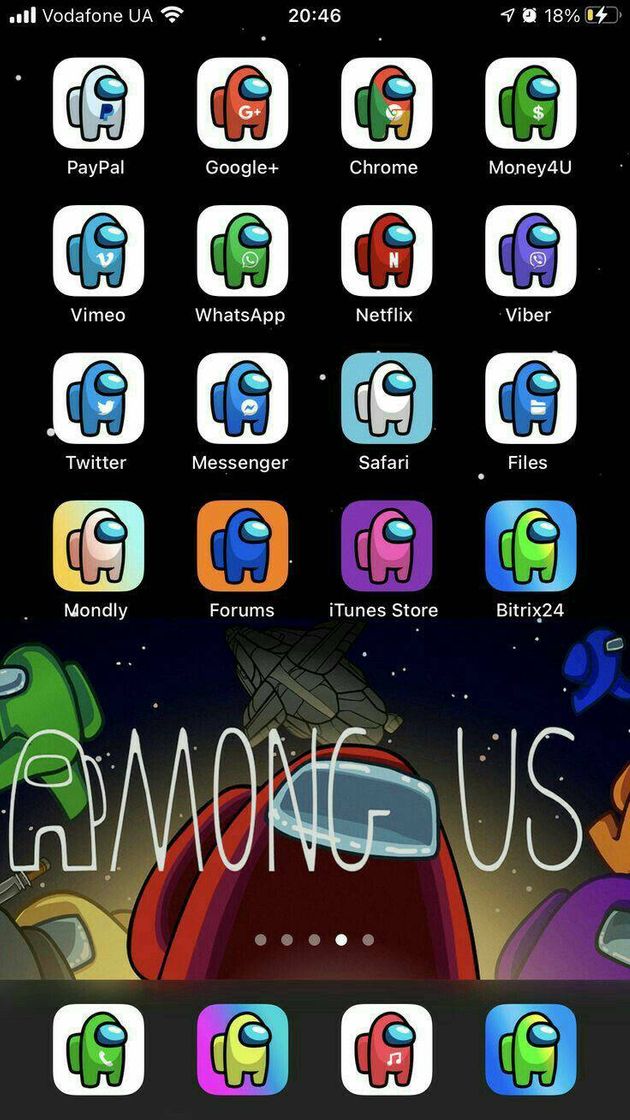Open the Phone app in the dock
The image size is (630, 1120).
pos(98,1050)
